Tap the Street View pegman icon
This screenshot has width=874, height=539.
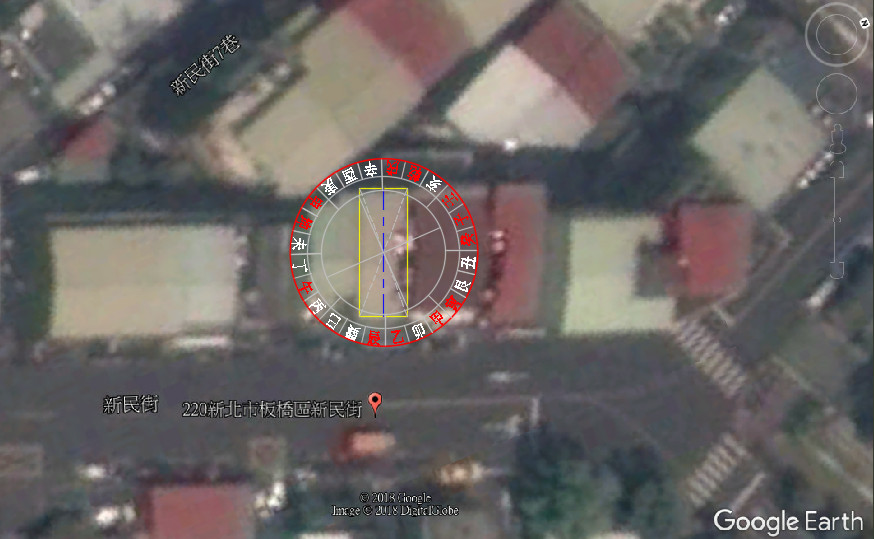[x=837, y=138]
